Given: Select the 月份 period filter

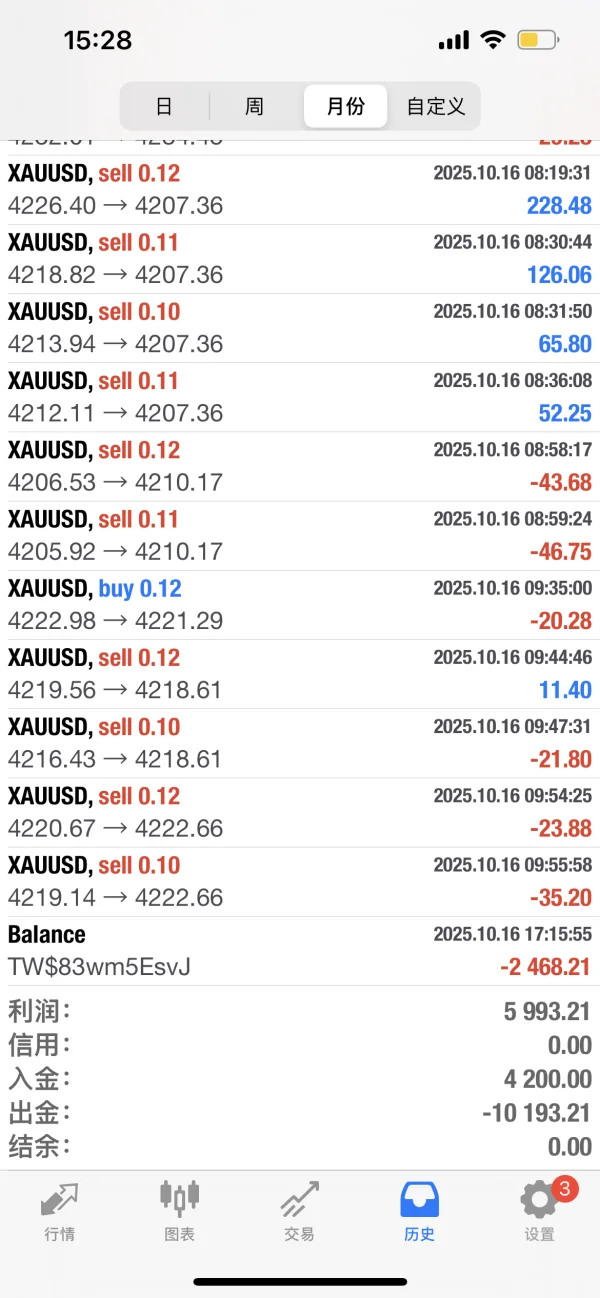Looking at the screenshot, I should [345, 106].
